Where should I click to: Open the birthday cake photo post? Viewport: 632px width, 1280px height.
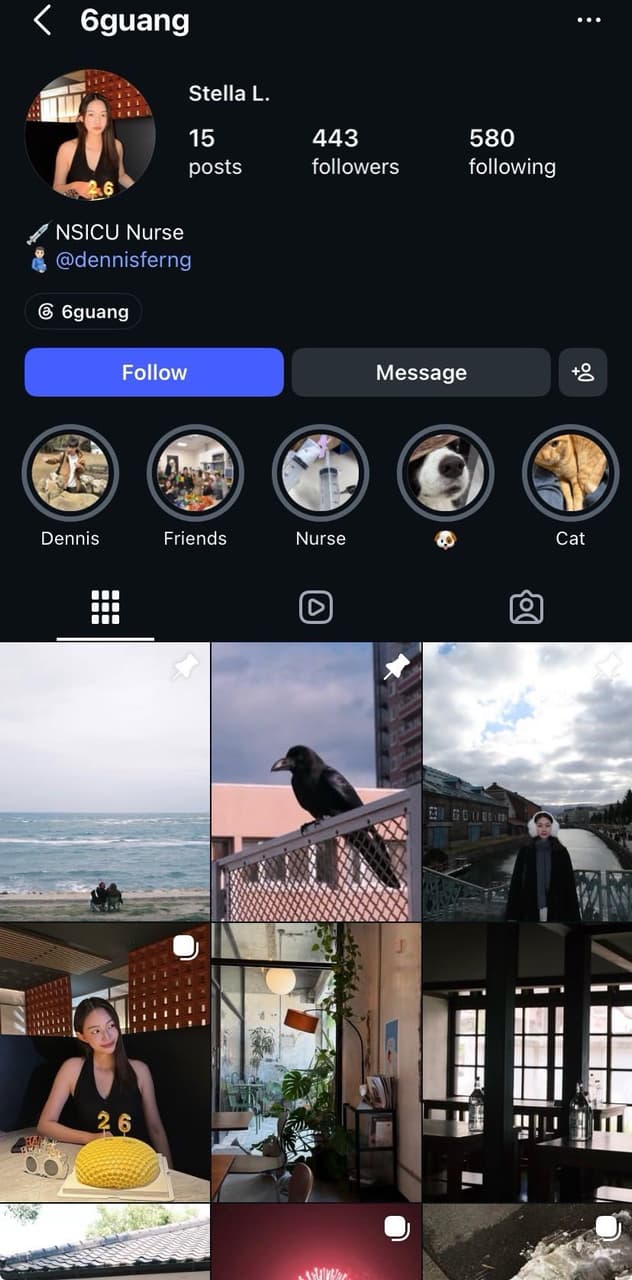pos(105,1062)
